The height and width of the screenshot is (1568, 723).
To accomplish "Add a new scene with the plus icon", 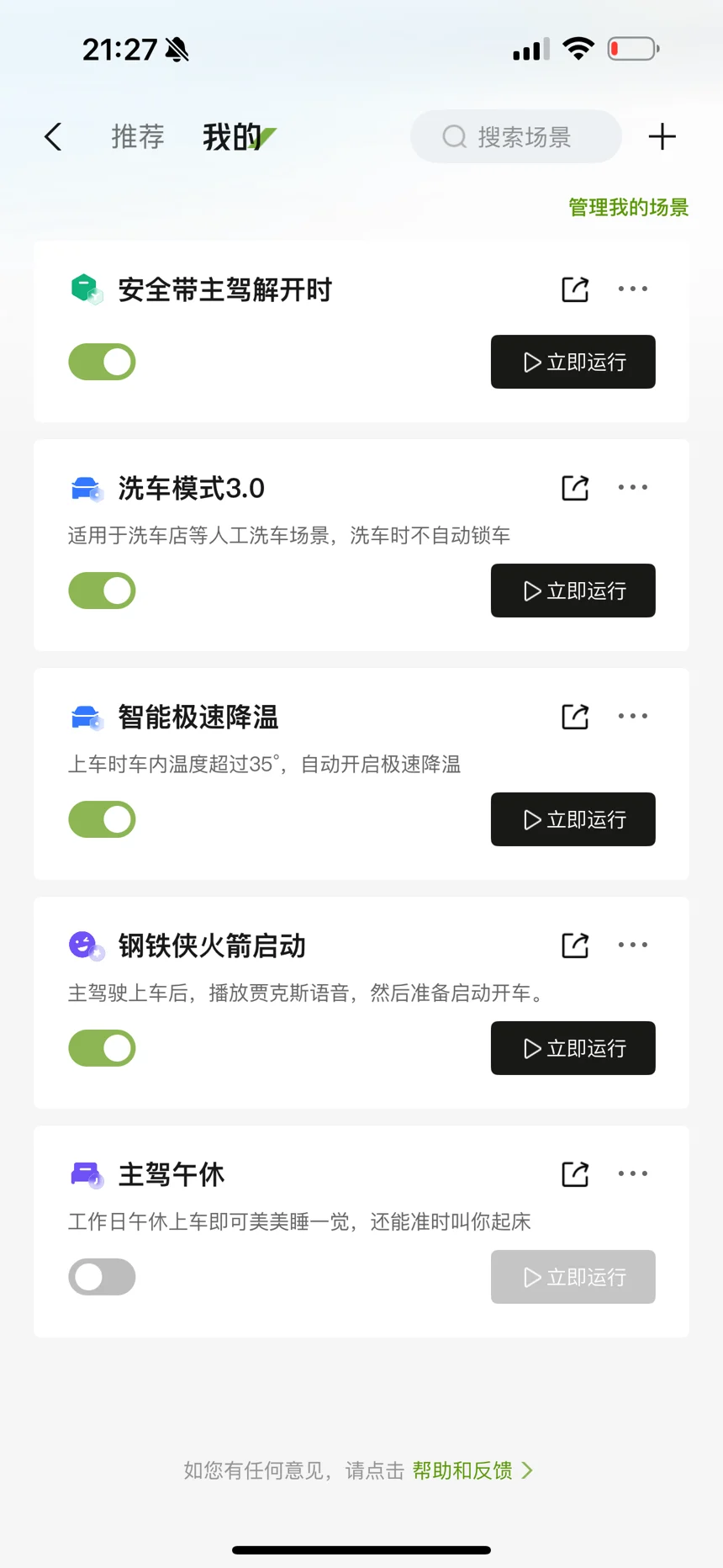I will click(x=662, y=136).
